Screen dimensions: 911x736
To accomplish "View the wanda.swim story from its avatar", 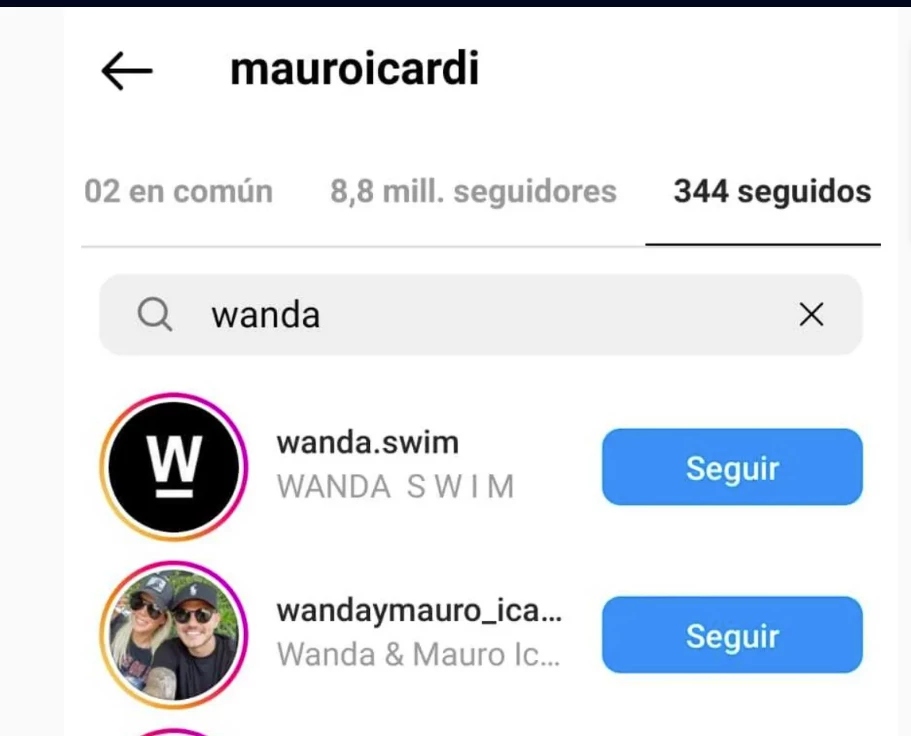I will (175, 467).
